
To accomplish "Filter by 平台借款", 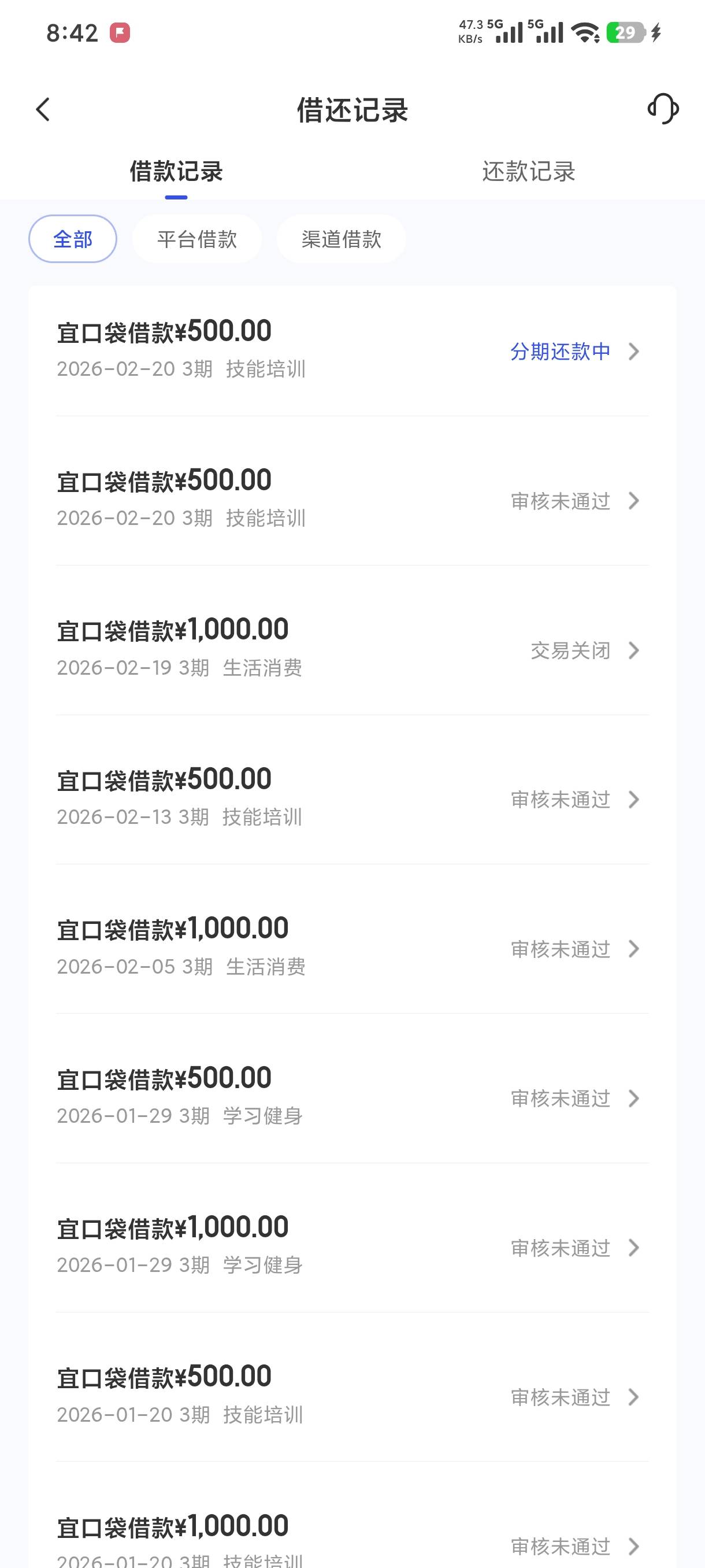I will (196, 239).
